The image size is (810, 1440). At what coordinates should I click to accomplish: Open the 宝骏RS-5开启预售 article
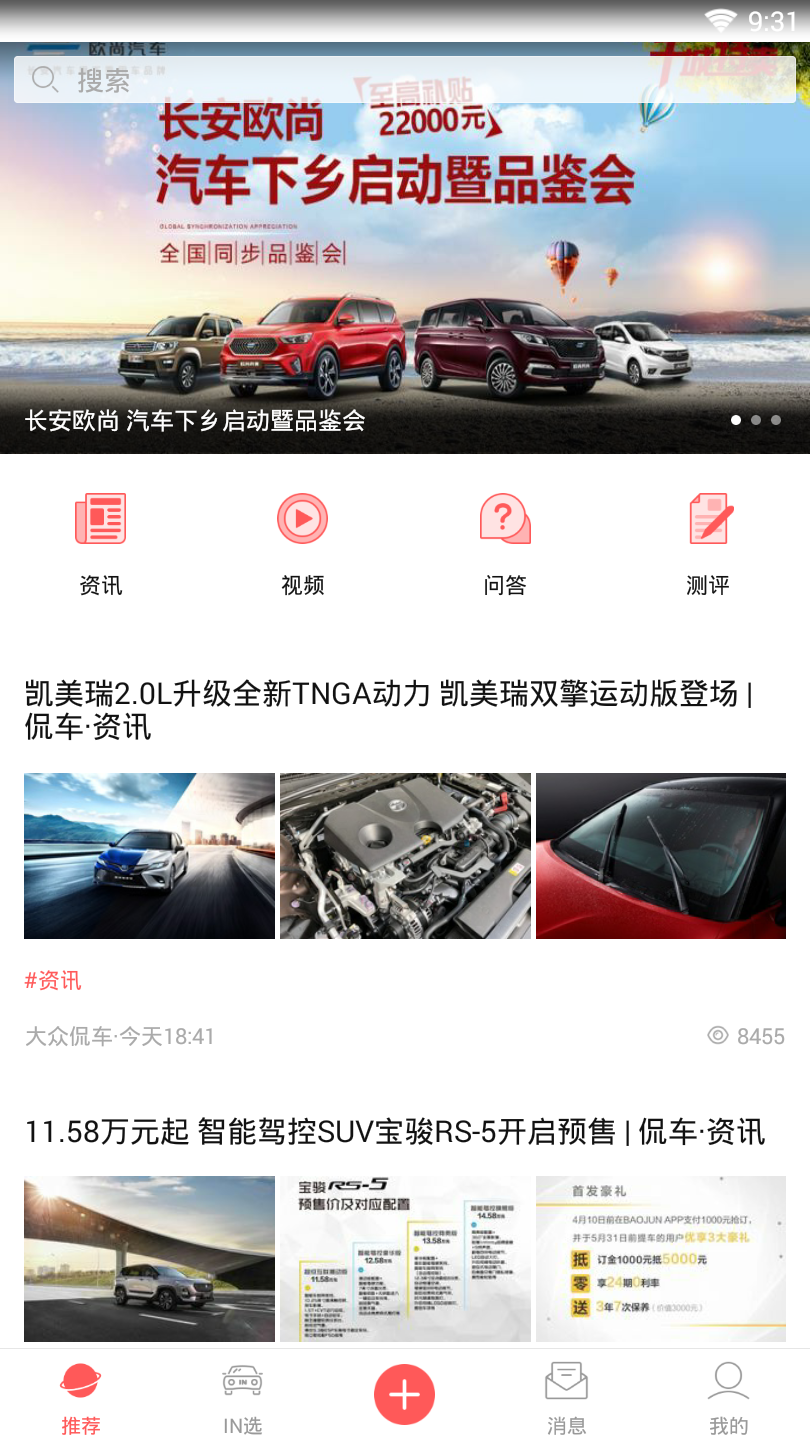(394, 1132)
